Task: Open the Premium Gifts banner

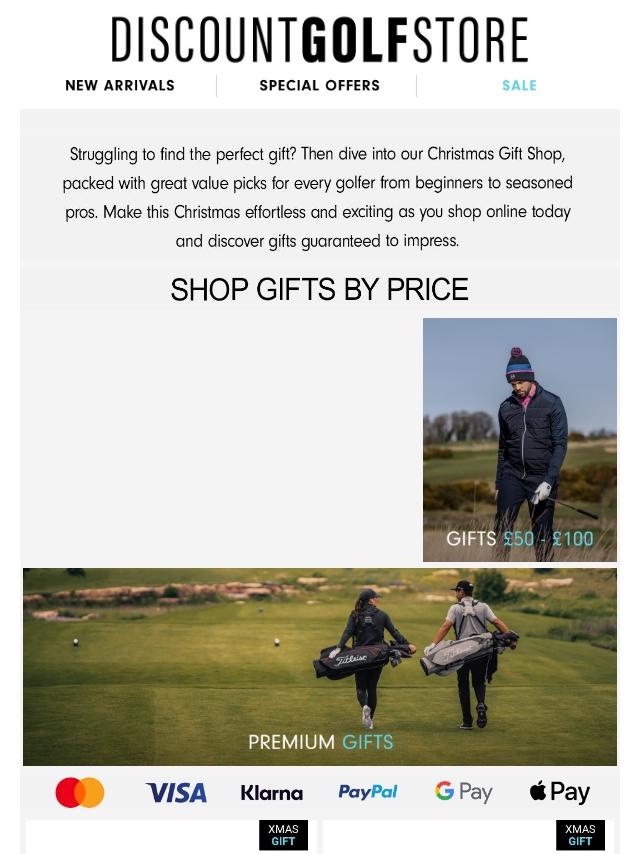Action: click(320, 666)
